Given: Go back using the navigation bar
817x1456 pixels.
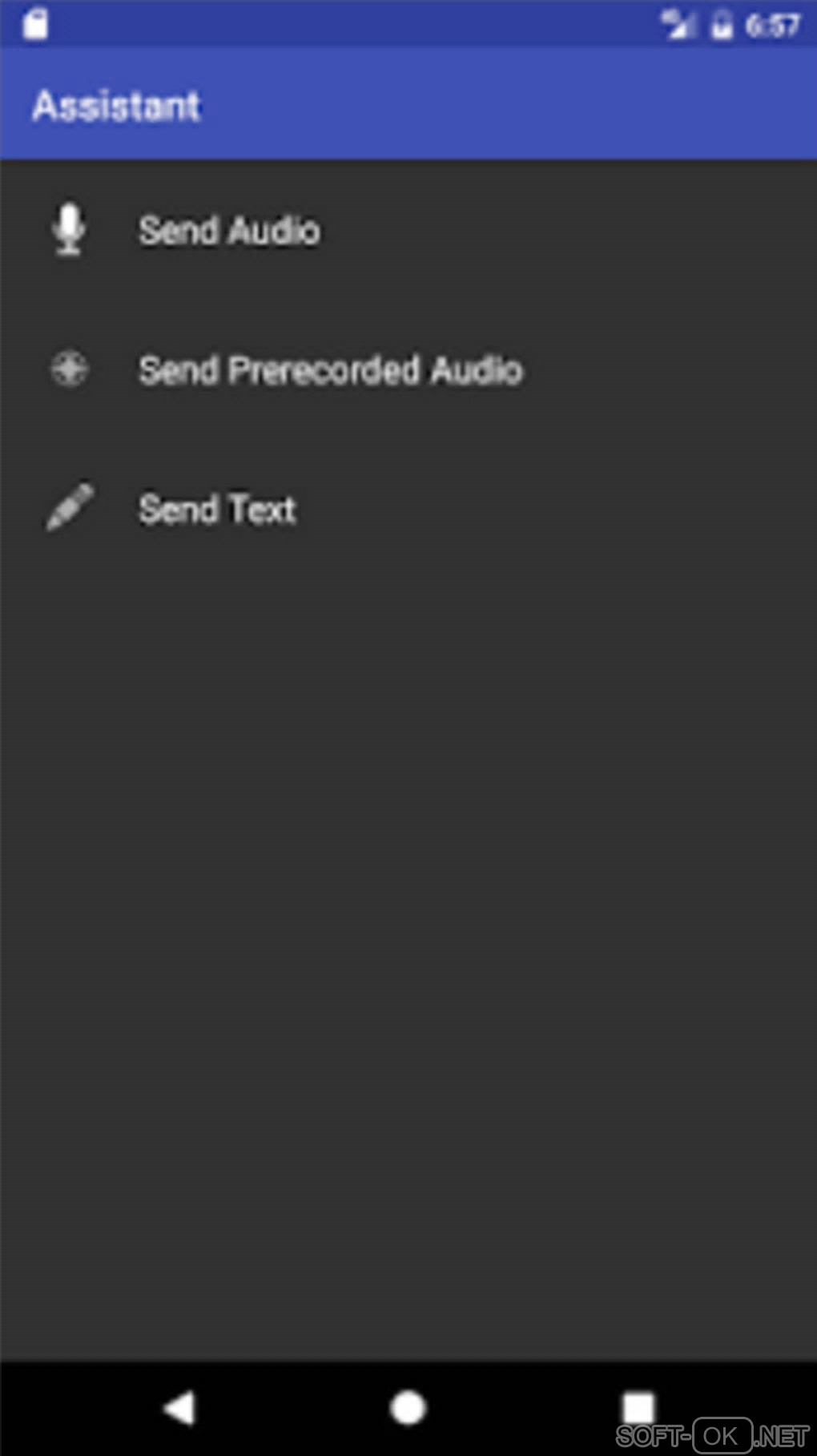Looking at the screenshot, I should click(x=179, y=1408).
